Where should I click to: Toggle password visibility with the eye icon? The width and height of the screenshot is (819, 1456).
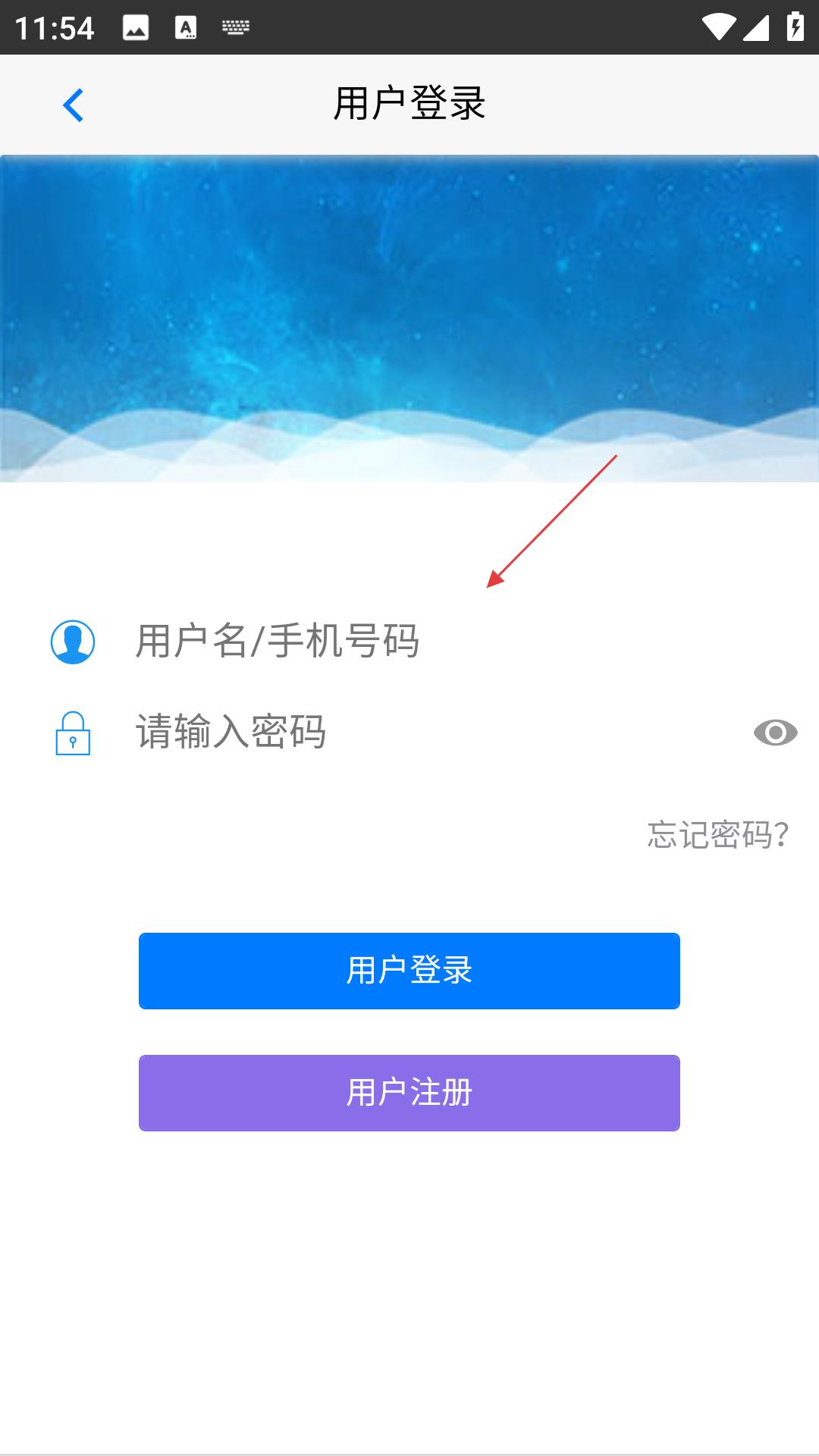[775, 733]
